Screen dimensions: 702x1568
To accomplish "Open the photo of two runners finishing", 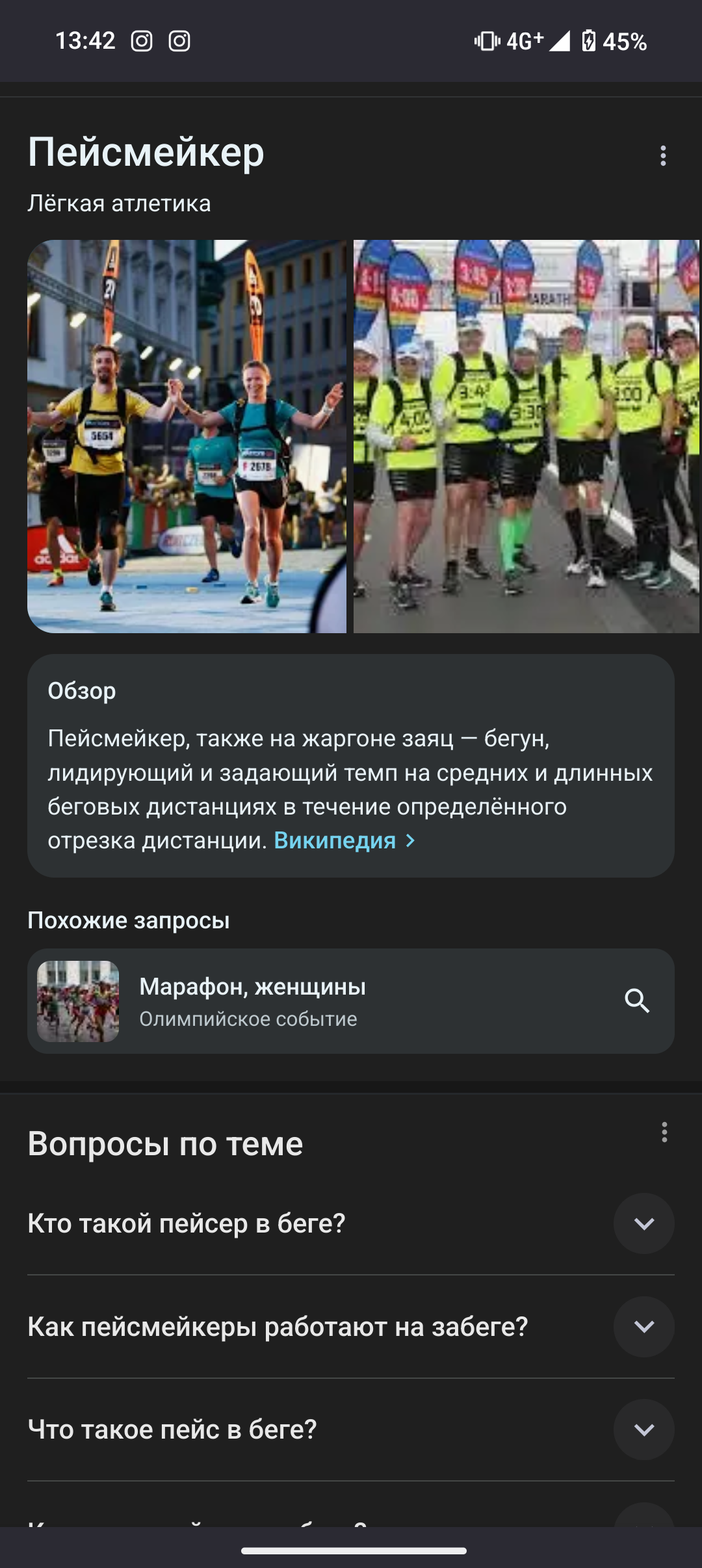I will coord(187,436).
